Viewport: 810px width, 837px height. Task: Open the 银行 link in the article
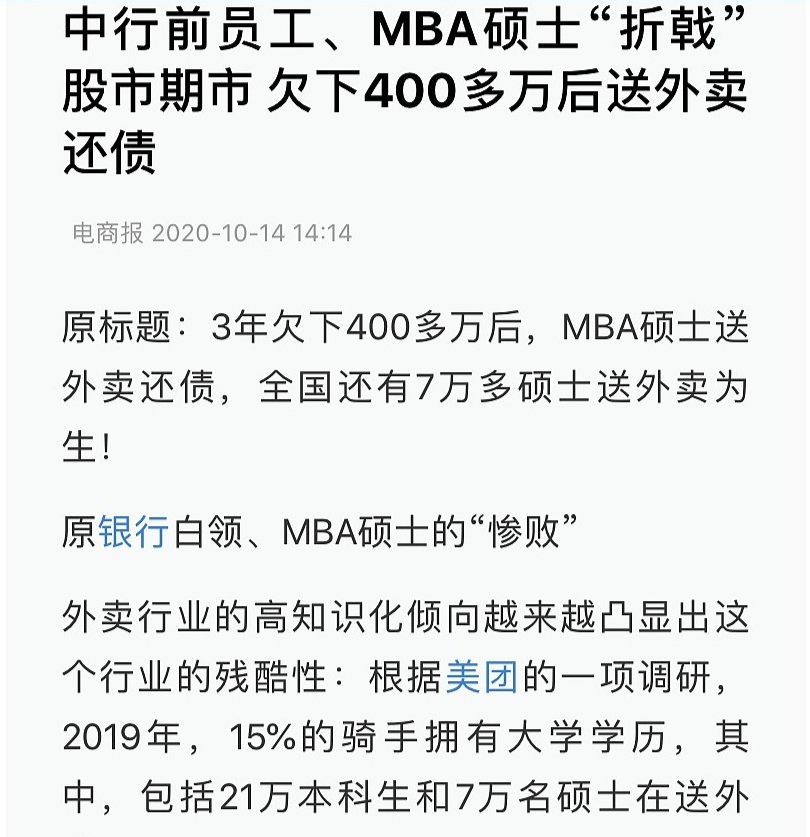tap(133, 531)
